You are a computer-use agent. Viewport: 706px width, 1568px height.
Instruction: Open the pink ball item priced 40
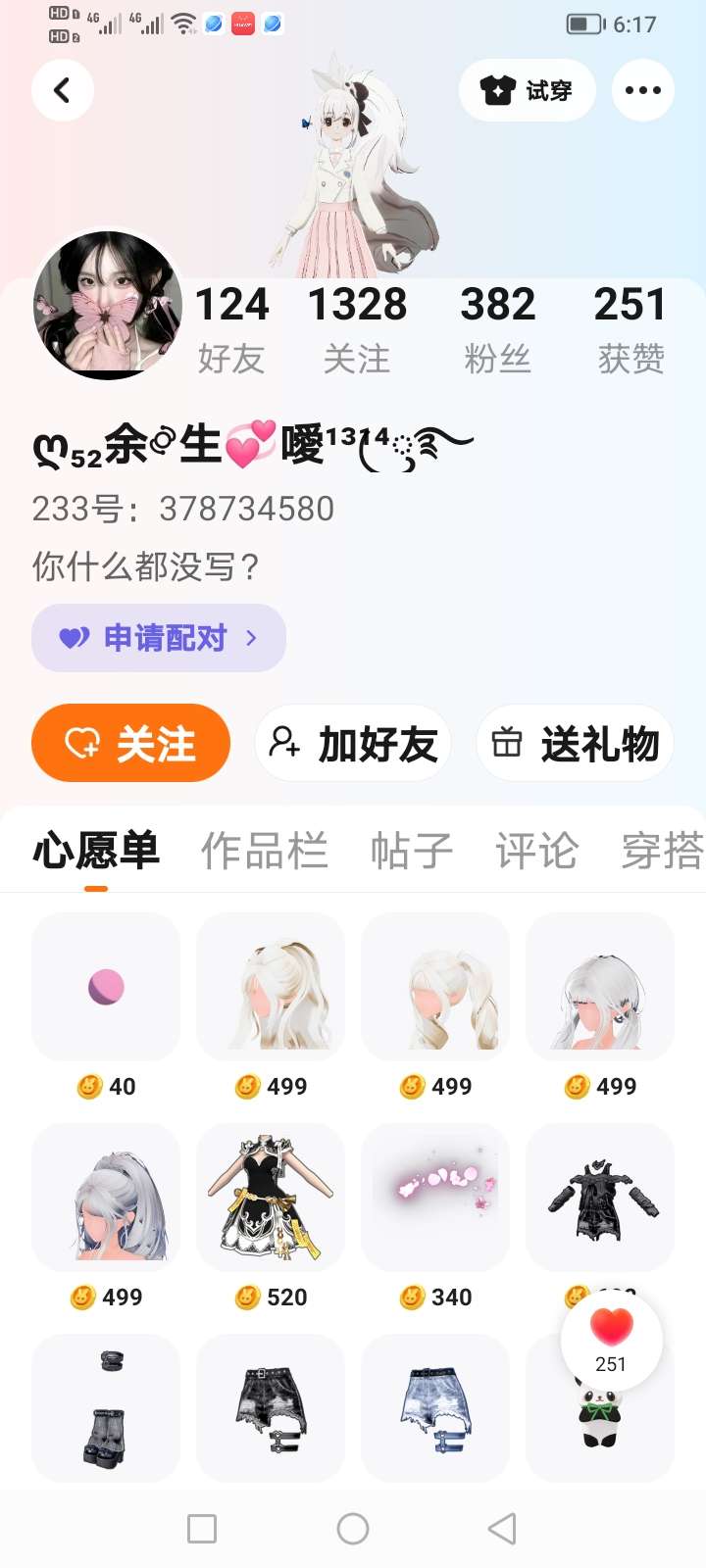coord(106,986)
